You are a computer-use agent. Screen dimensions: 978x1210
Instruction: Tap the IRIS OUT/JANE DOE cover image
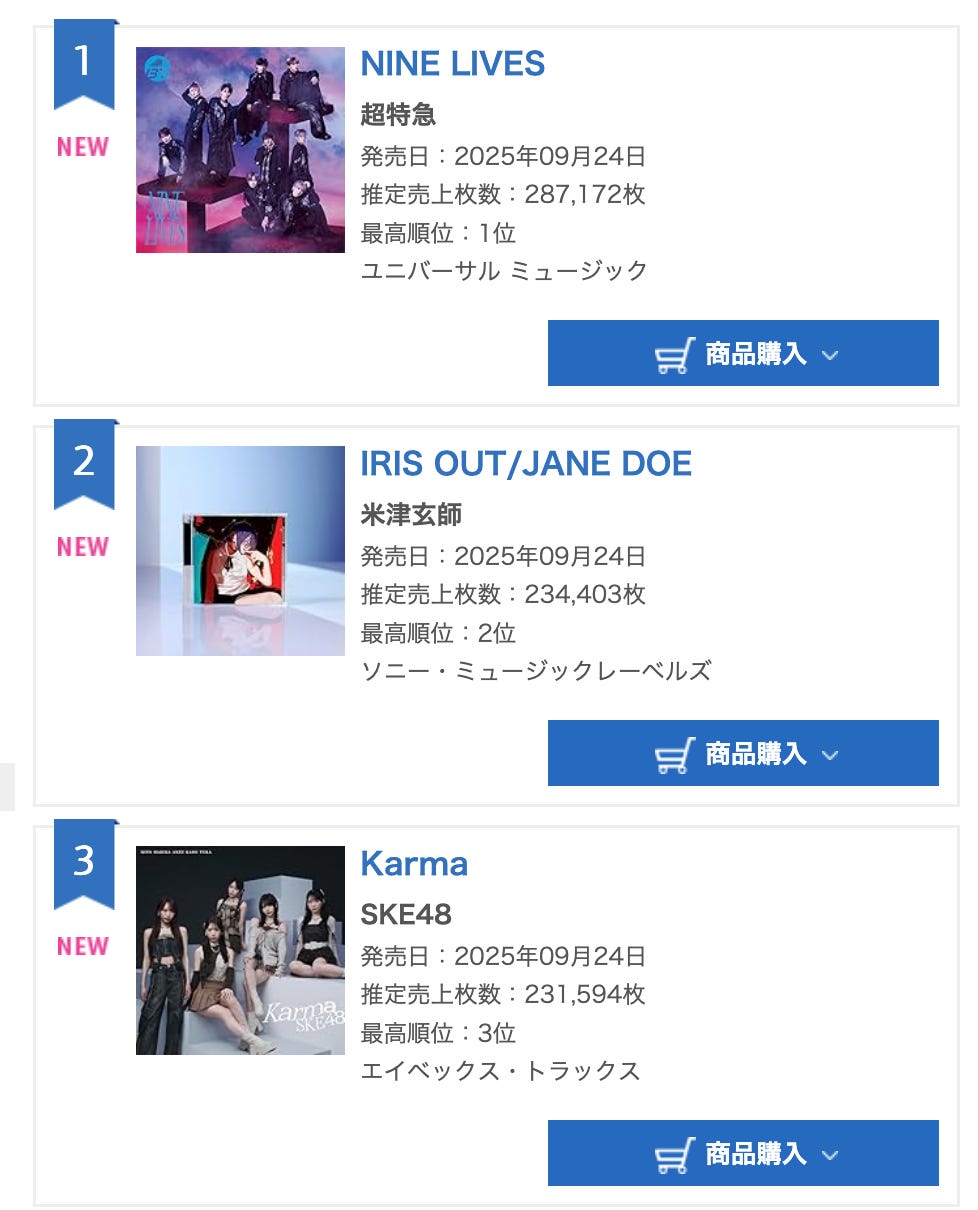(x=240, y=551)
